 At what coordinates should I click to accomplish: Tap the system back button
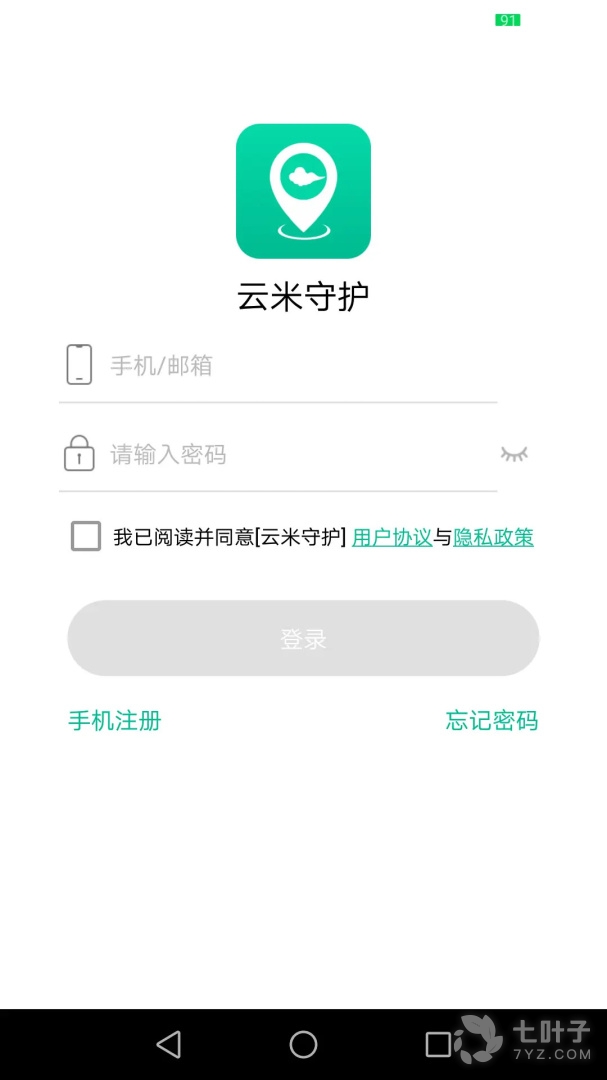click(x=169, y=1045)
